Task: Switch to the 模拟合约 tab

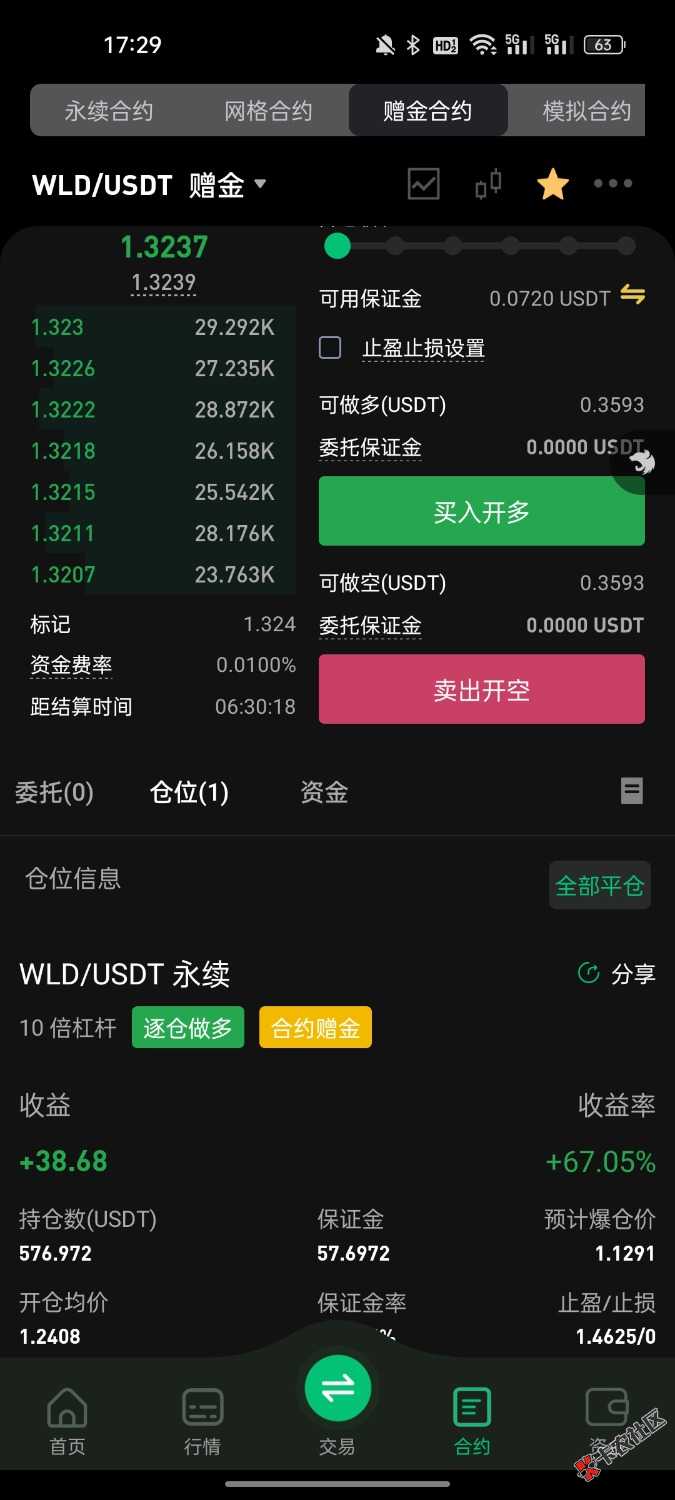Action: (x=586, y=111)
